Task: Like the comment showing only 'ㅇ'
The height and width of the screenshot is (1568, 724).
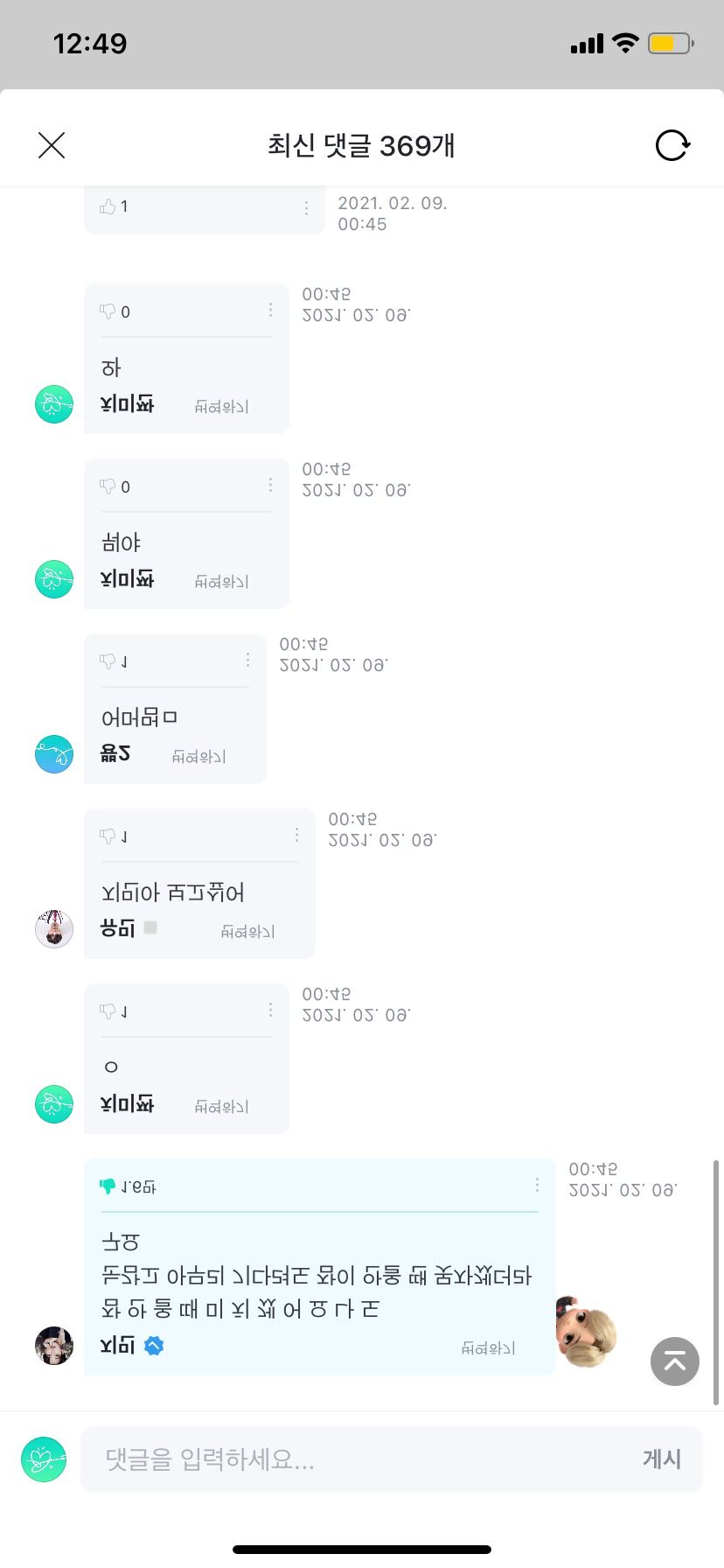Action: pyautogui.click(x=108, y=1011)
